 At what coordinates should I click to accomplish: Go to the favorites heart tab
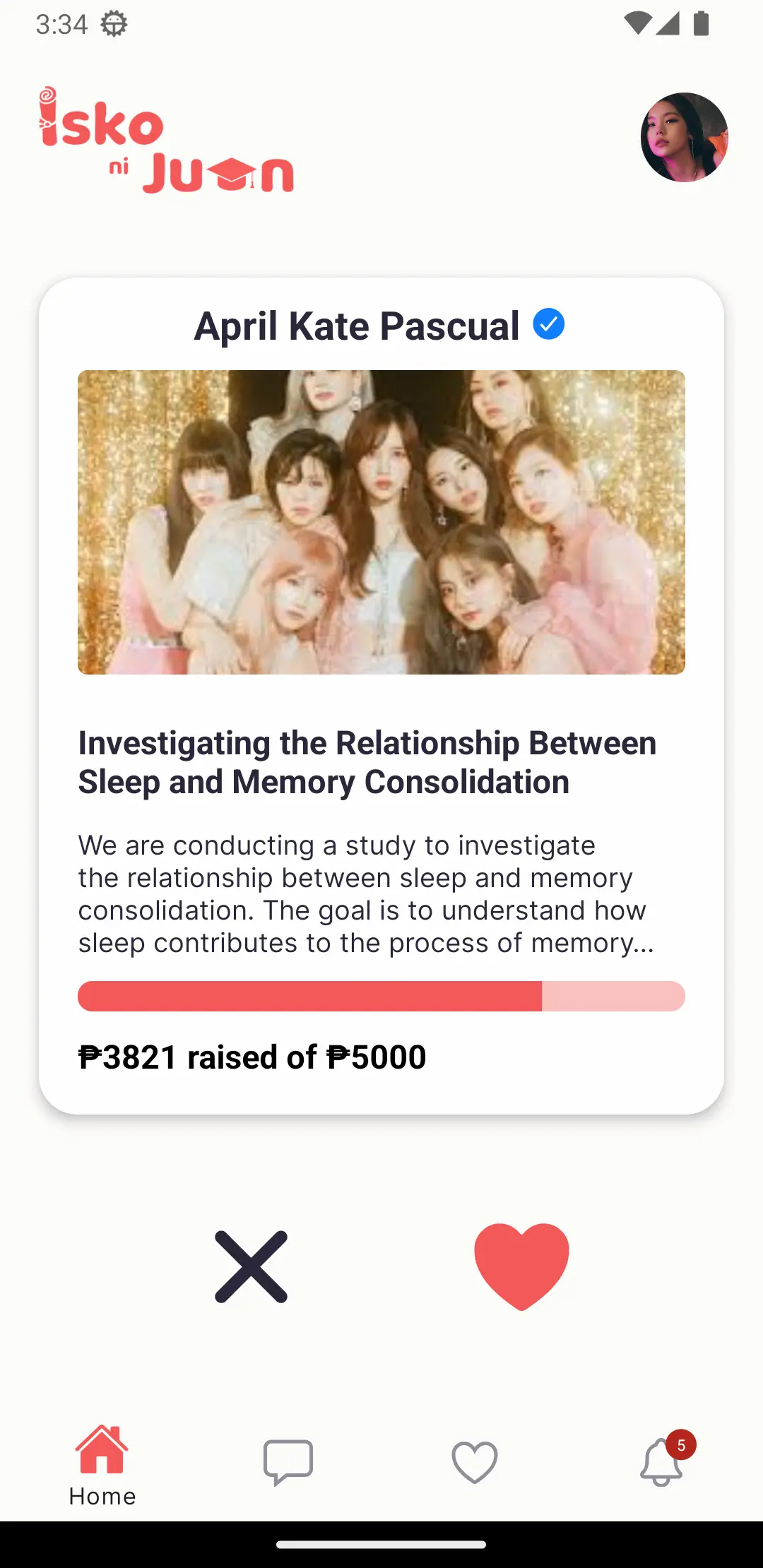[475, 1462]
